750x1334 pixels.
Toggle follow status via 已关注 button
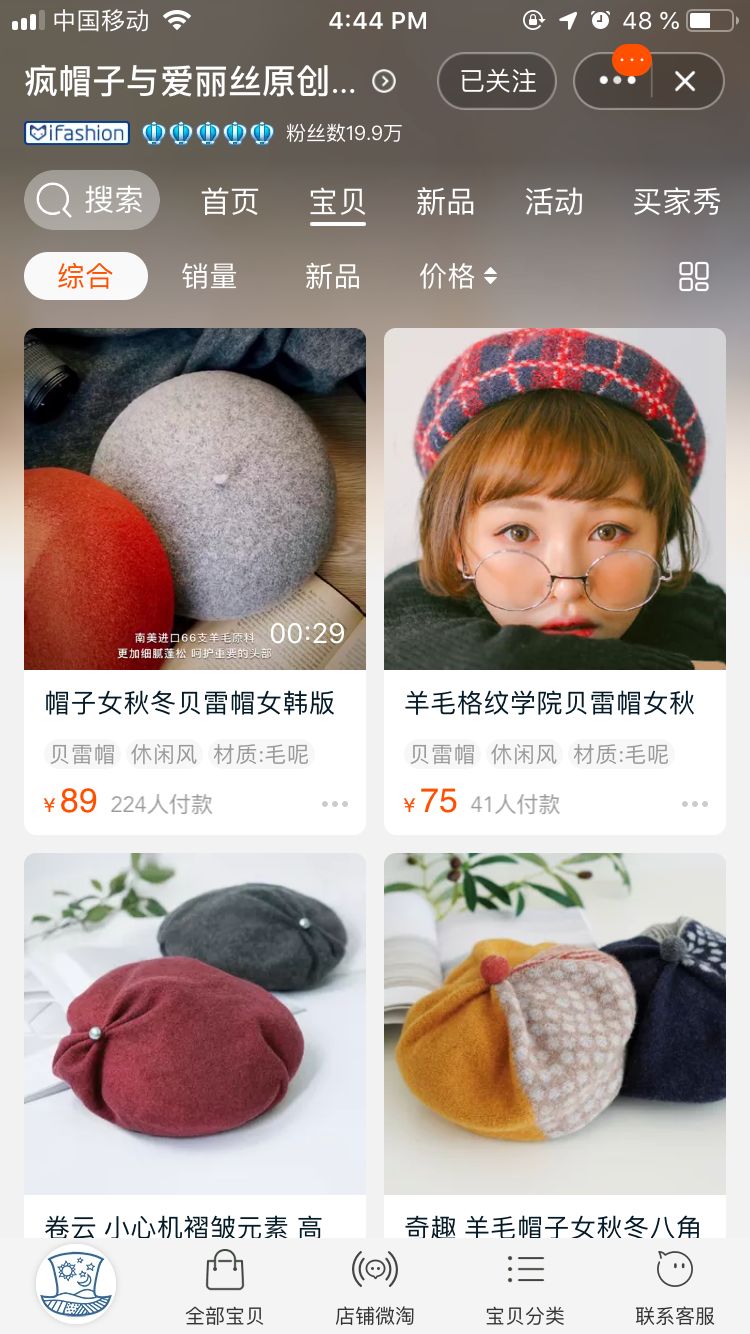click(497, 82)
